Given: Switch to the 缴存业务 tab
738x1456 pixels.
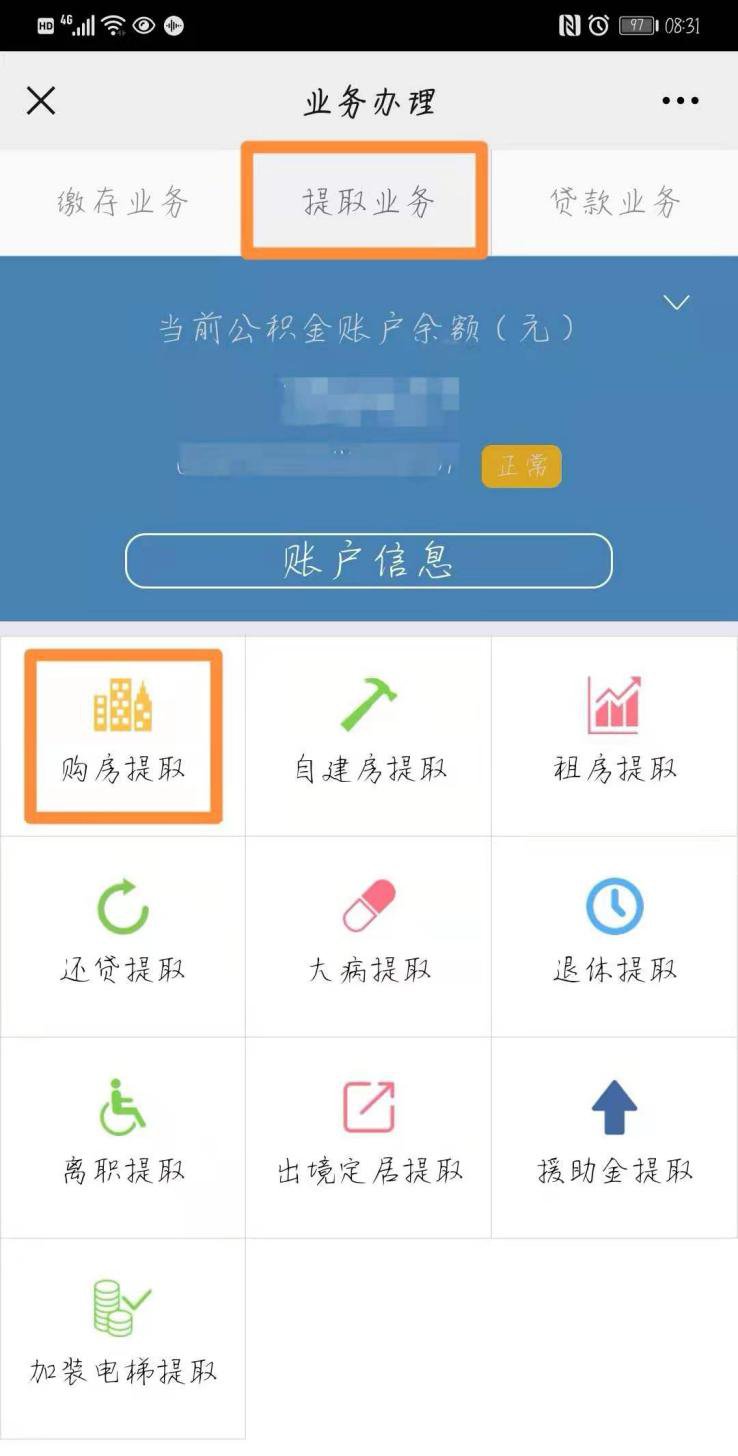Looking at the screenshot, I should click(x=122, y=202).
